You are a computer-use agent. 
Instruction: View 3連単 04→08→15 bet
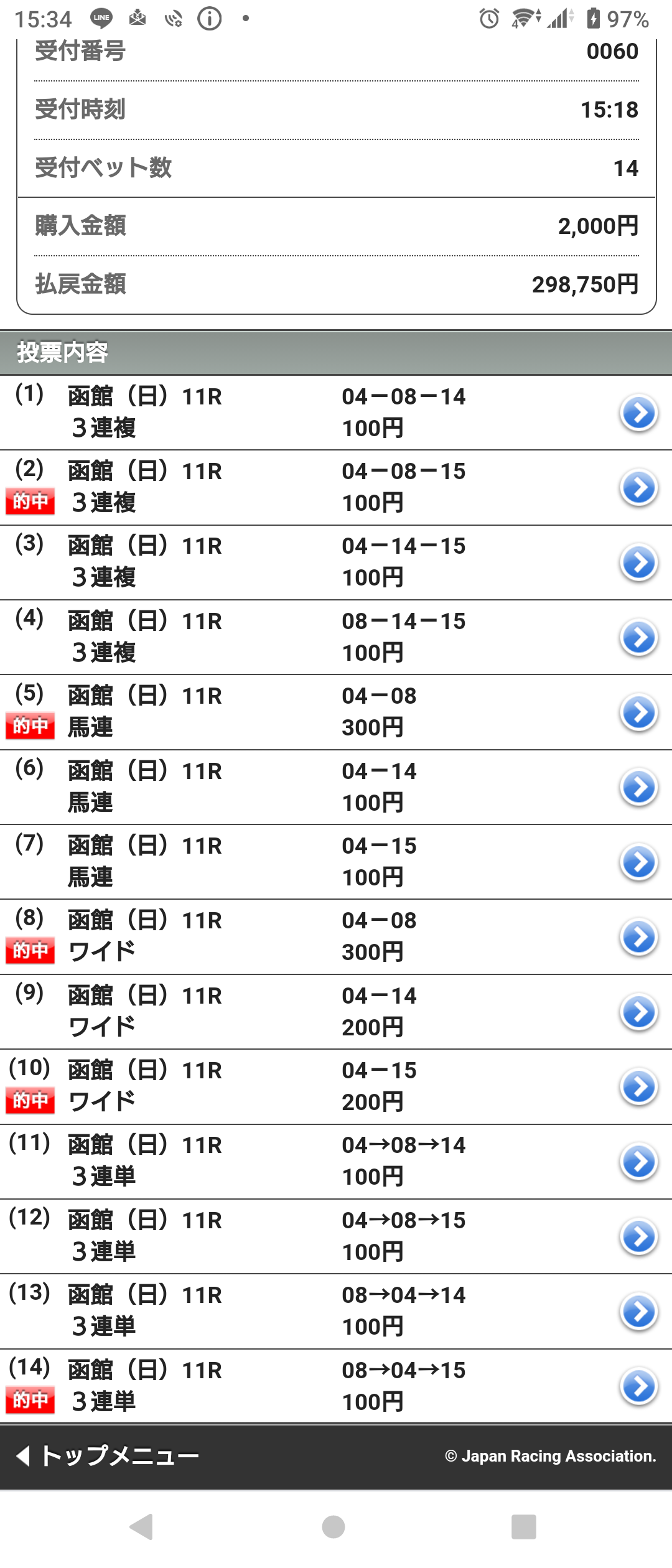point(638,1236)
